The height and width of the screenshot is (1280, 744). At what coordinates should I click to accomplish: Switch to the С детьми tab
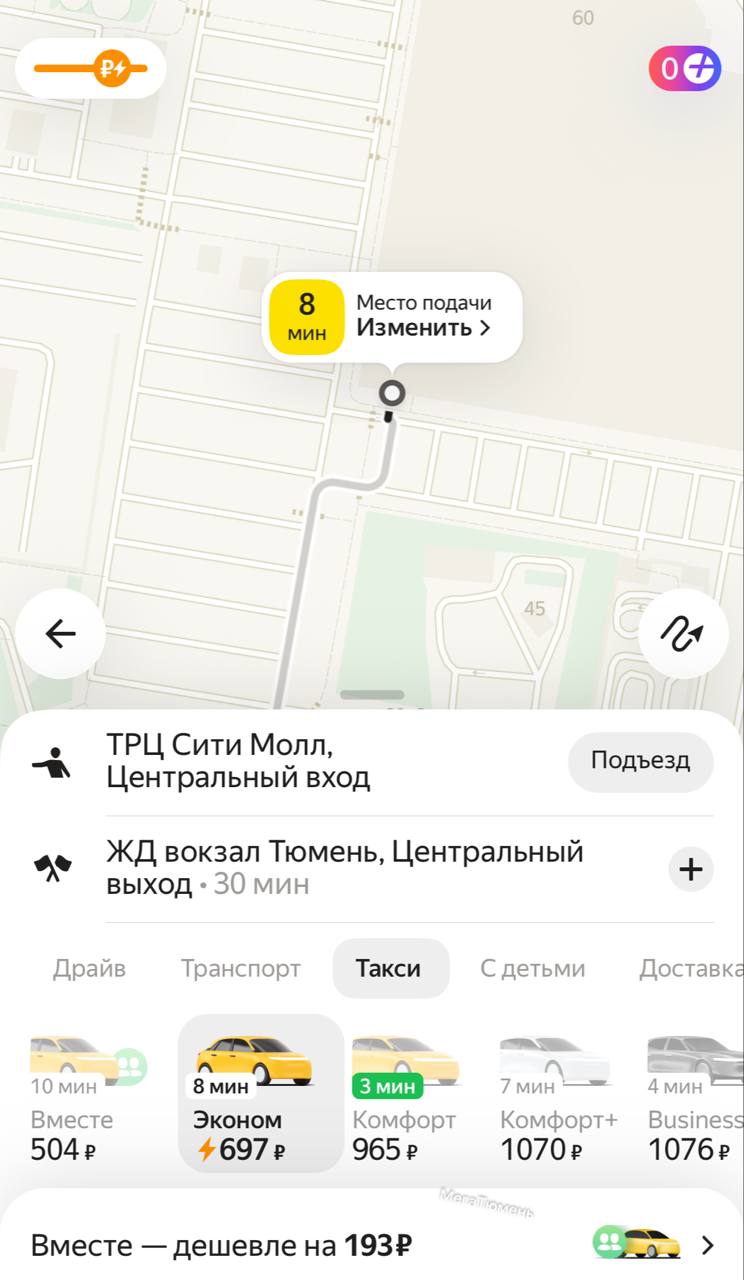pos(532,968)
